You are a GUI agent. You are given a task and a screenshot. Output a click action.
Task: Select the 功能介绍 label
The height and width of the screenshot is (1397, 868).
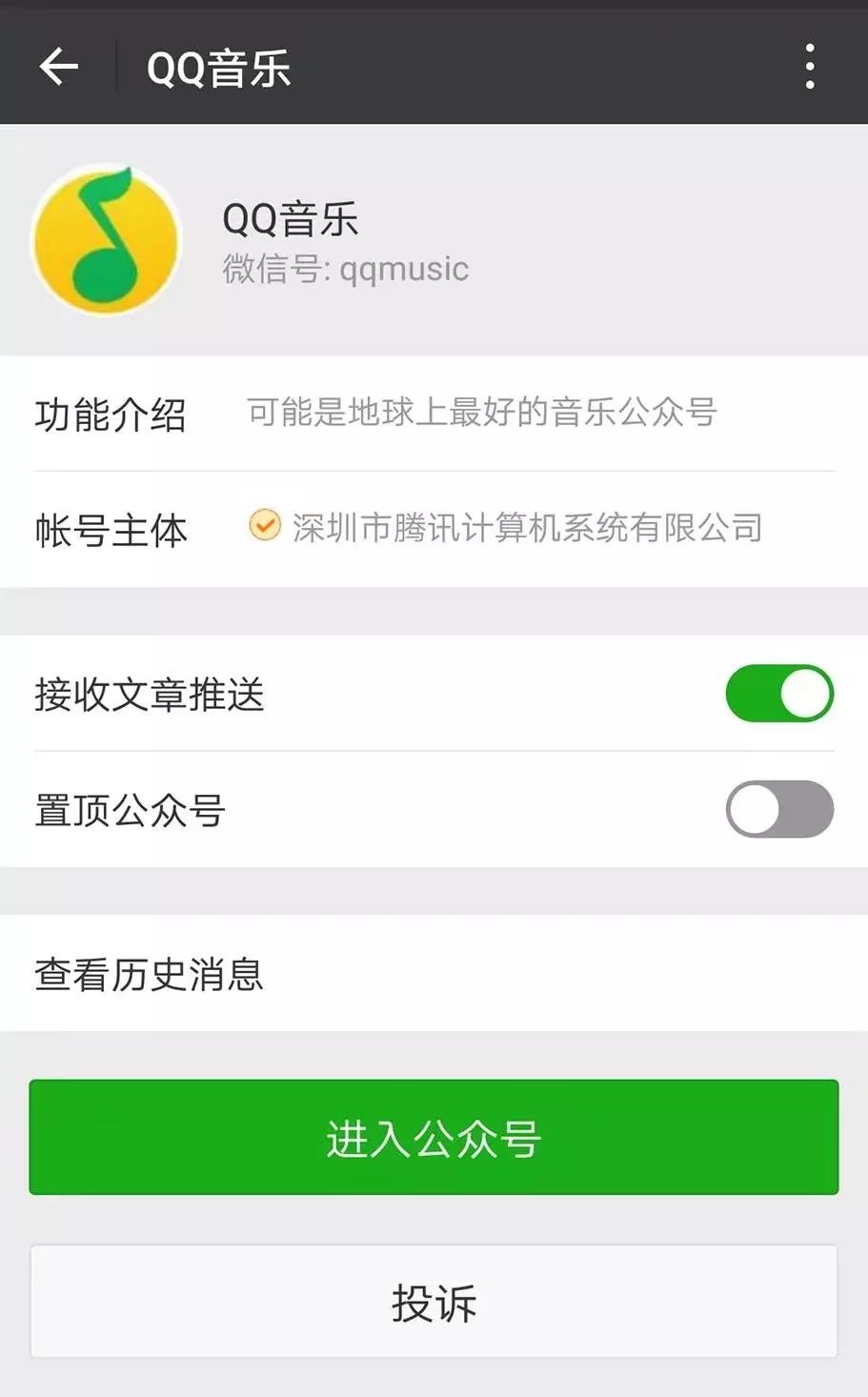pyautogui.click(x=111, y=415)
